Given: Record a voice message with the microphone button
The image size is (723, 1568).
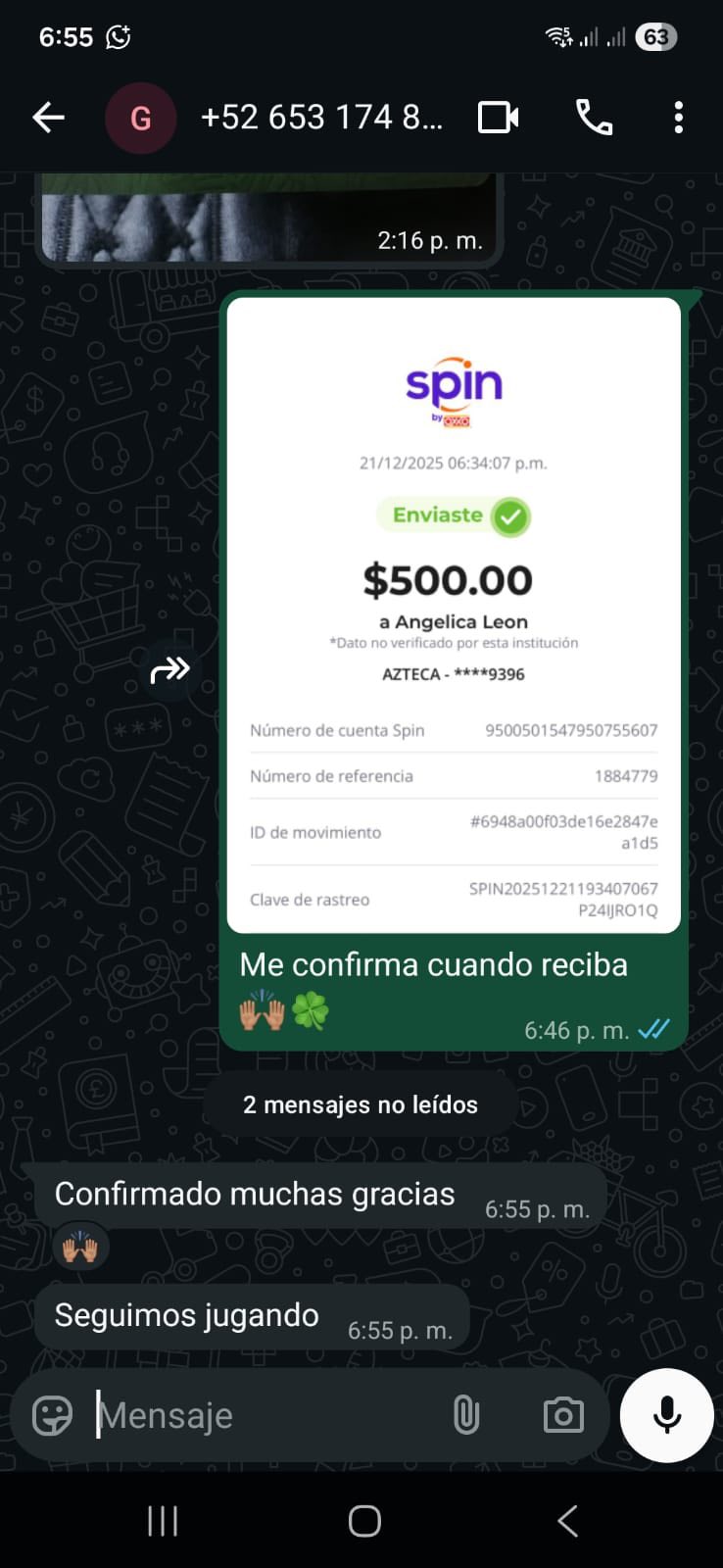Looking at the screenshot, I should pyautogui.click(x=666, y=1414).
